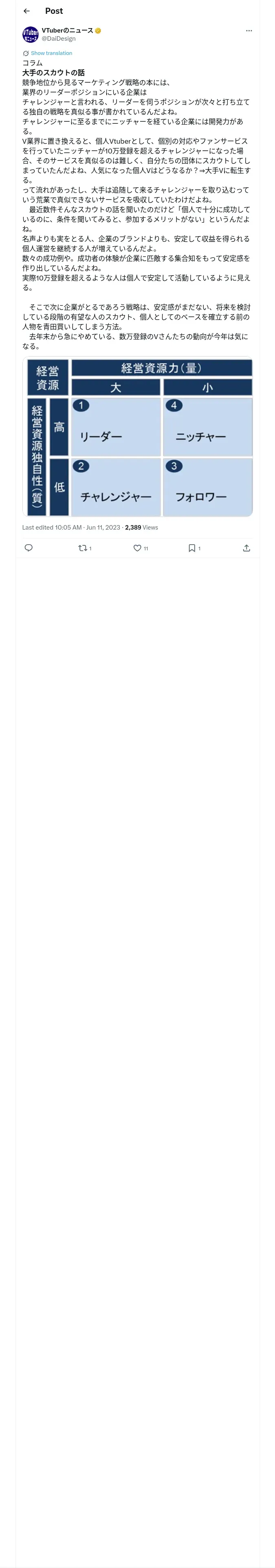Go back using the arrow
275x1568 pixels.
click(27, 11)
